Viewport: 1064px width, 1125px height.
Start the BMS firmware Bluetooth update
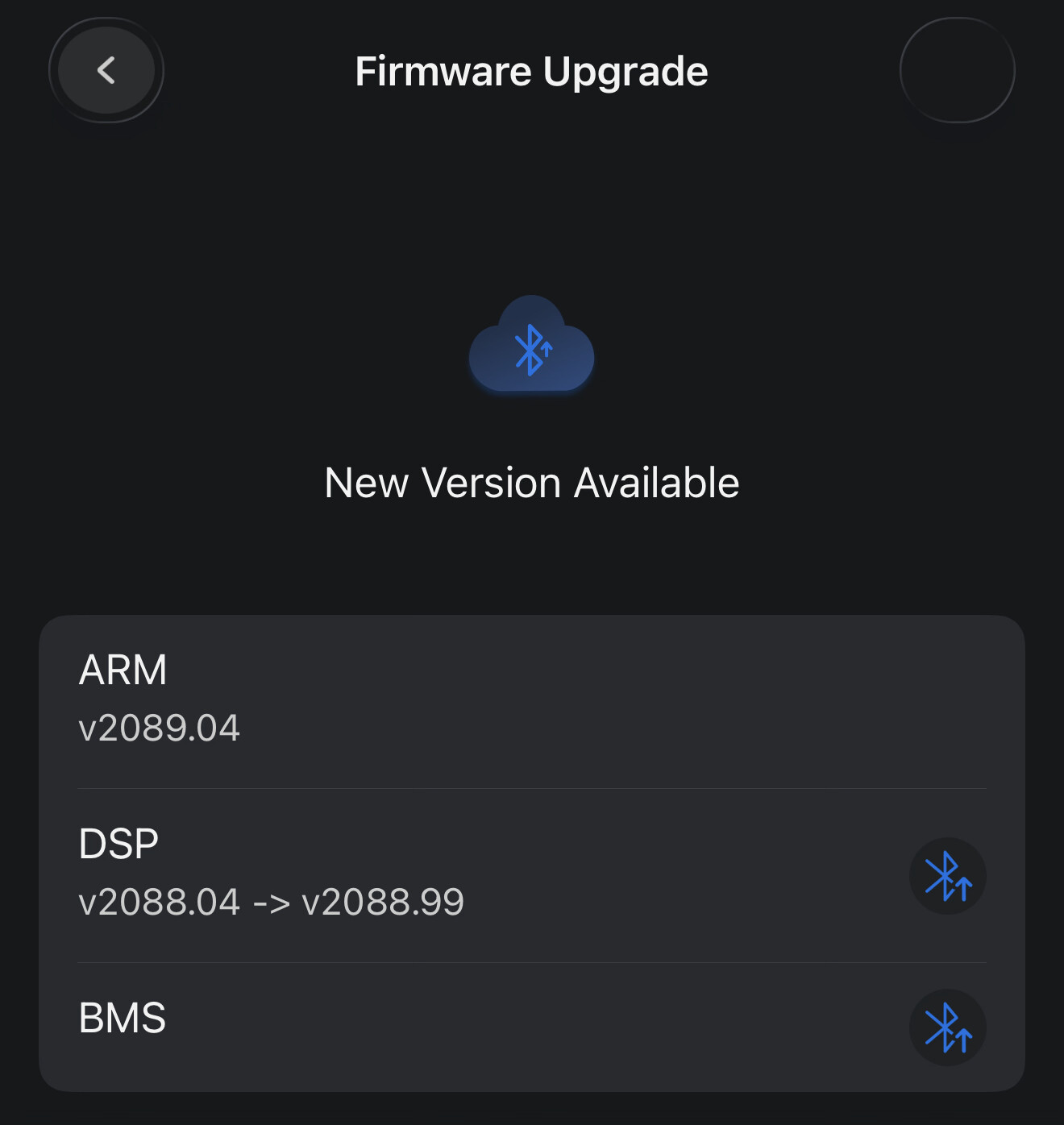coord(947,1027)
